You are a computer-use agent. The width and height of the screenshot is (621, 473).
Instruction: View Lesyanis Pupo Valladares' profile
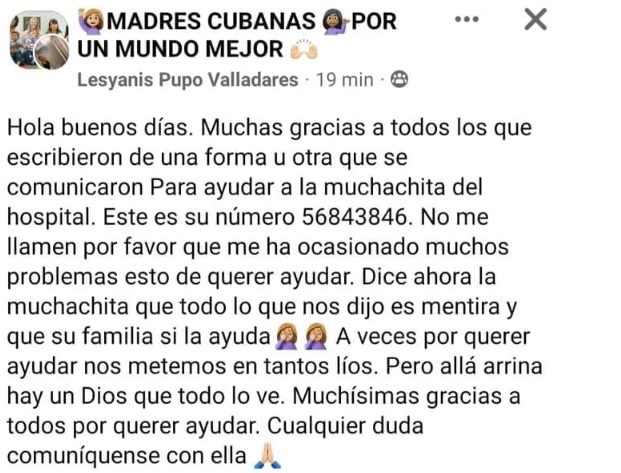tap(187, 80)
